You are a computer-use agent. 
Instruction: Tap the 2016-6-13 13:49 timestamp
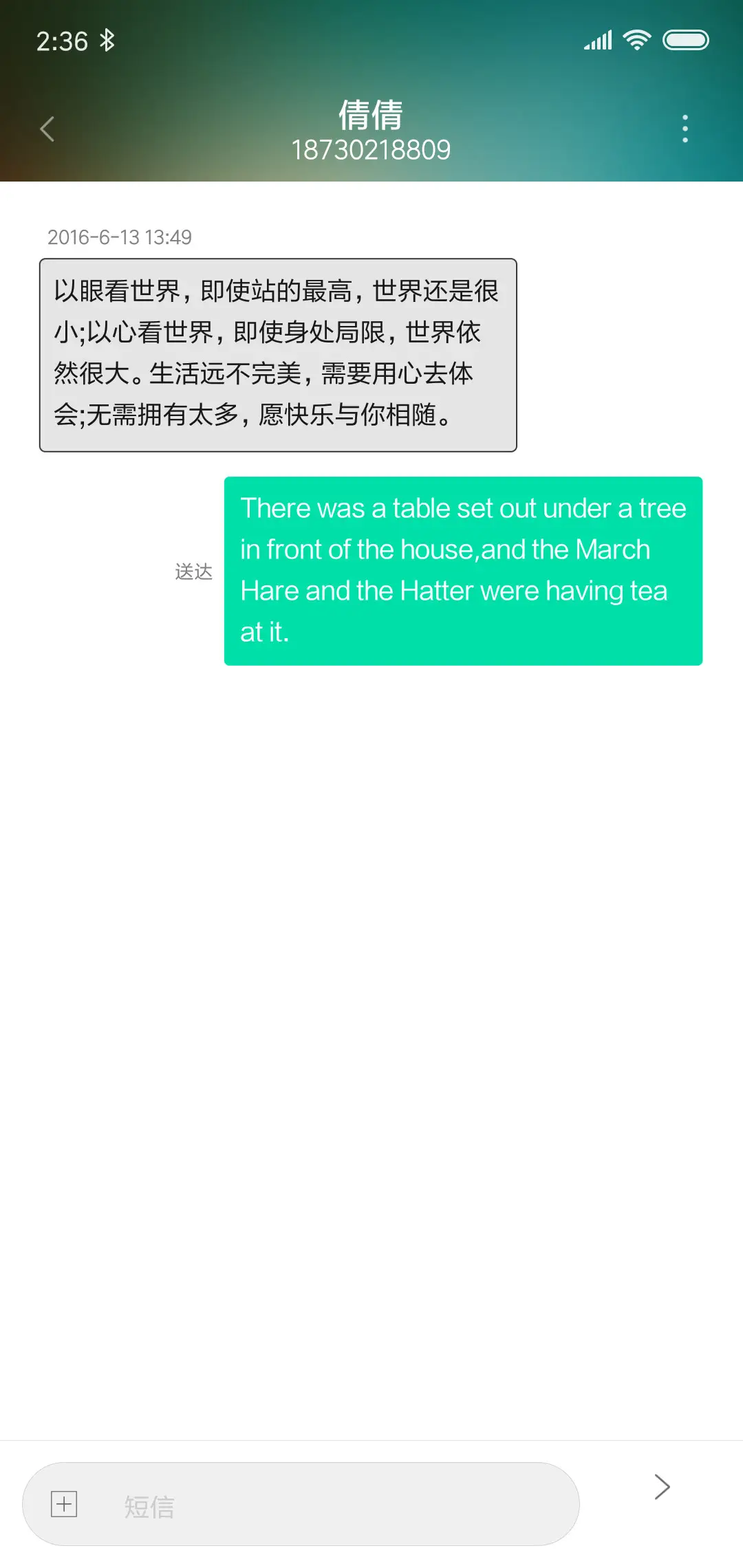point(120,237)
